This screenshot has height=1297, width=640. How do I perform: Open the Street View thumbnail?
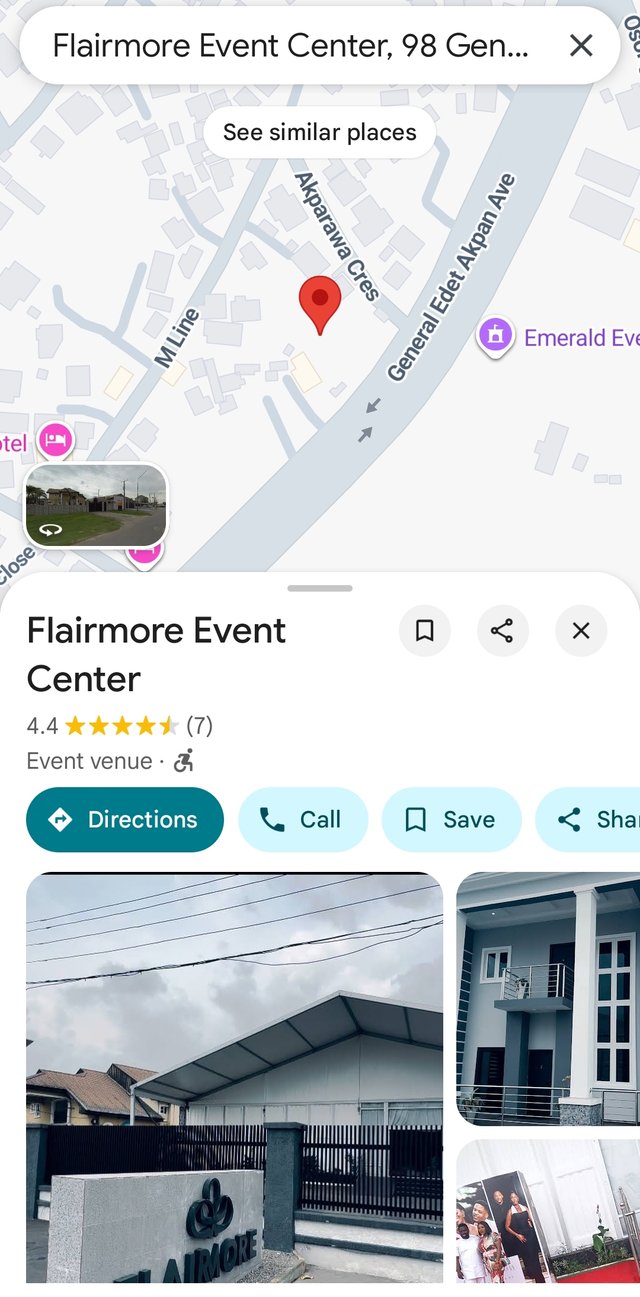[x=96, y=505]
